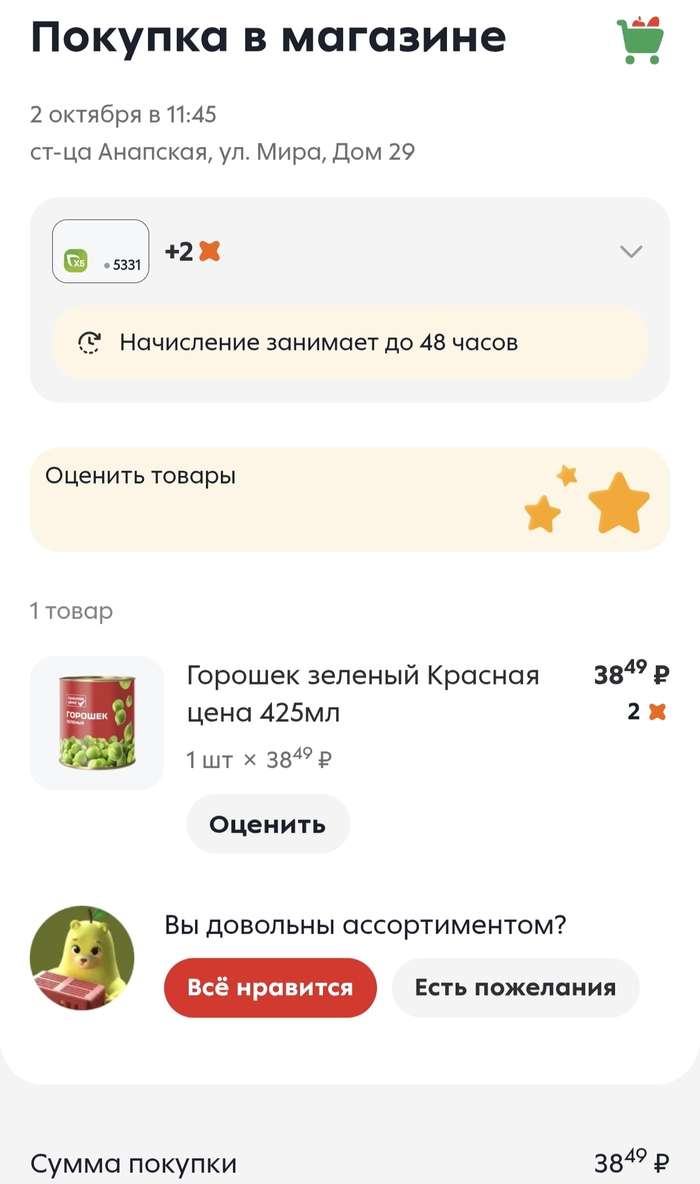The width and height of the screenshot is (700, 1184).
Task: Open the Горошек зеленый product image
Action: (x=97, y=723)
